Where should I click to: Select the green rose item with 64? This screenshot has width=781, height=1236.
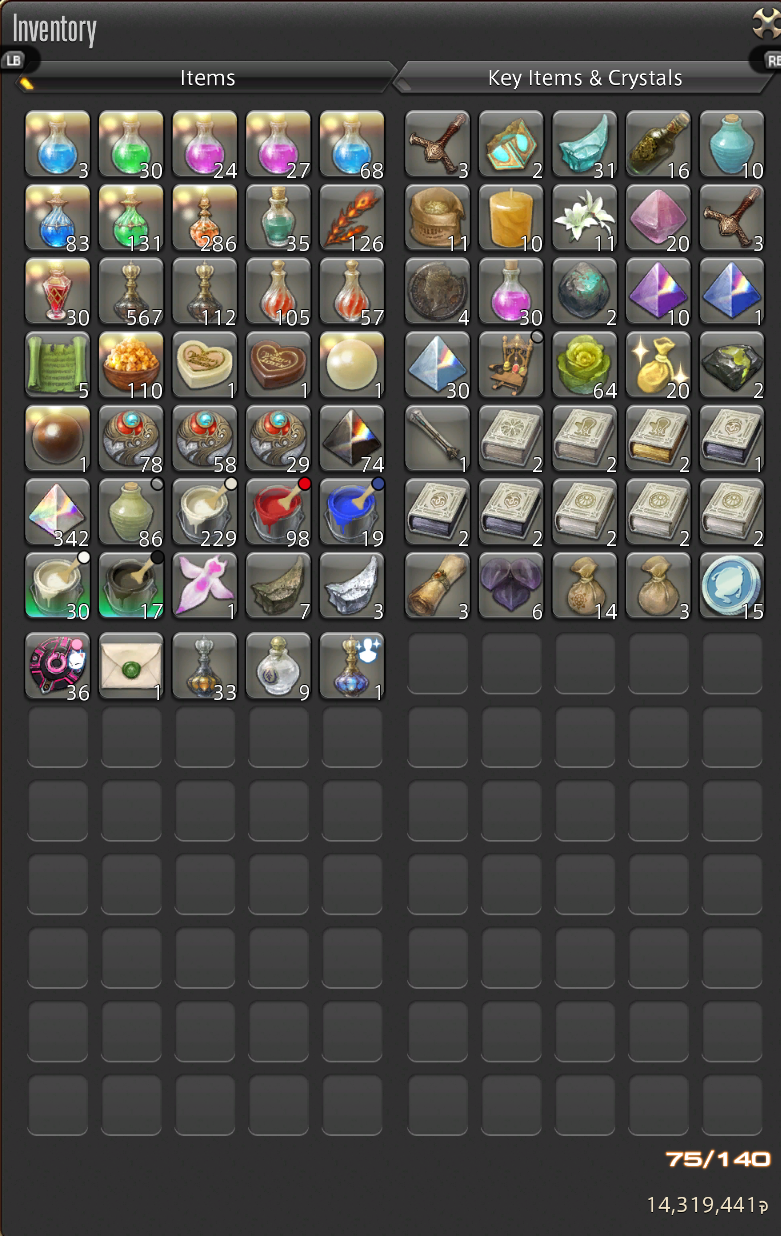tap(585, 364)
